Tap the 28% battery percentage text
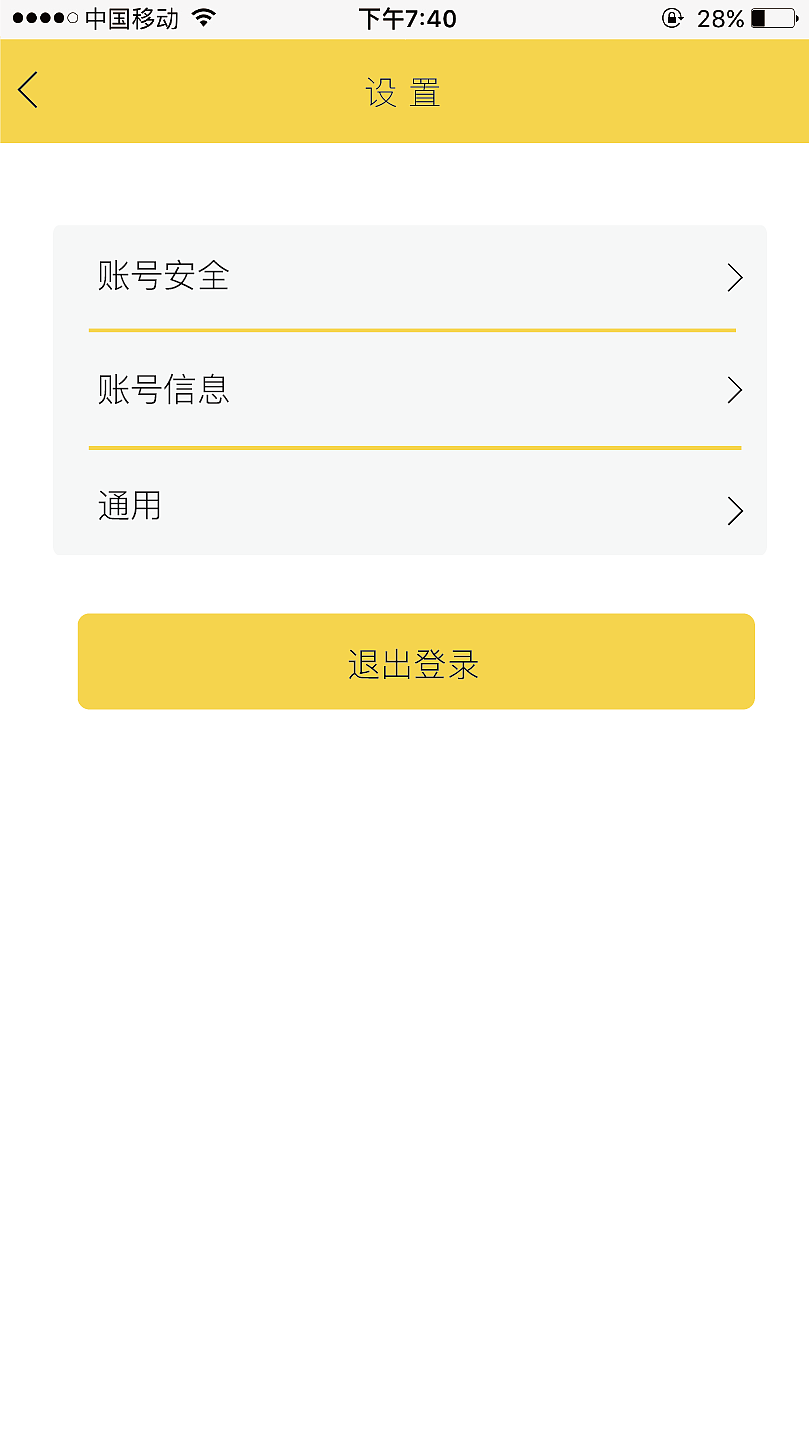The width and height of the screenshot is (809, 1439). point(722,17)
